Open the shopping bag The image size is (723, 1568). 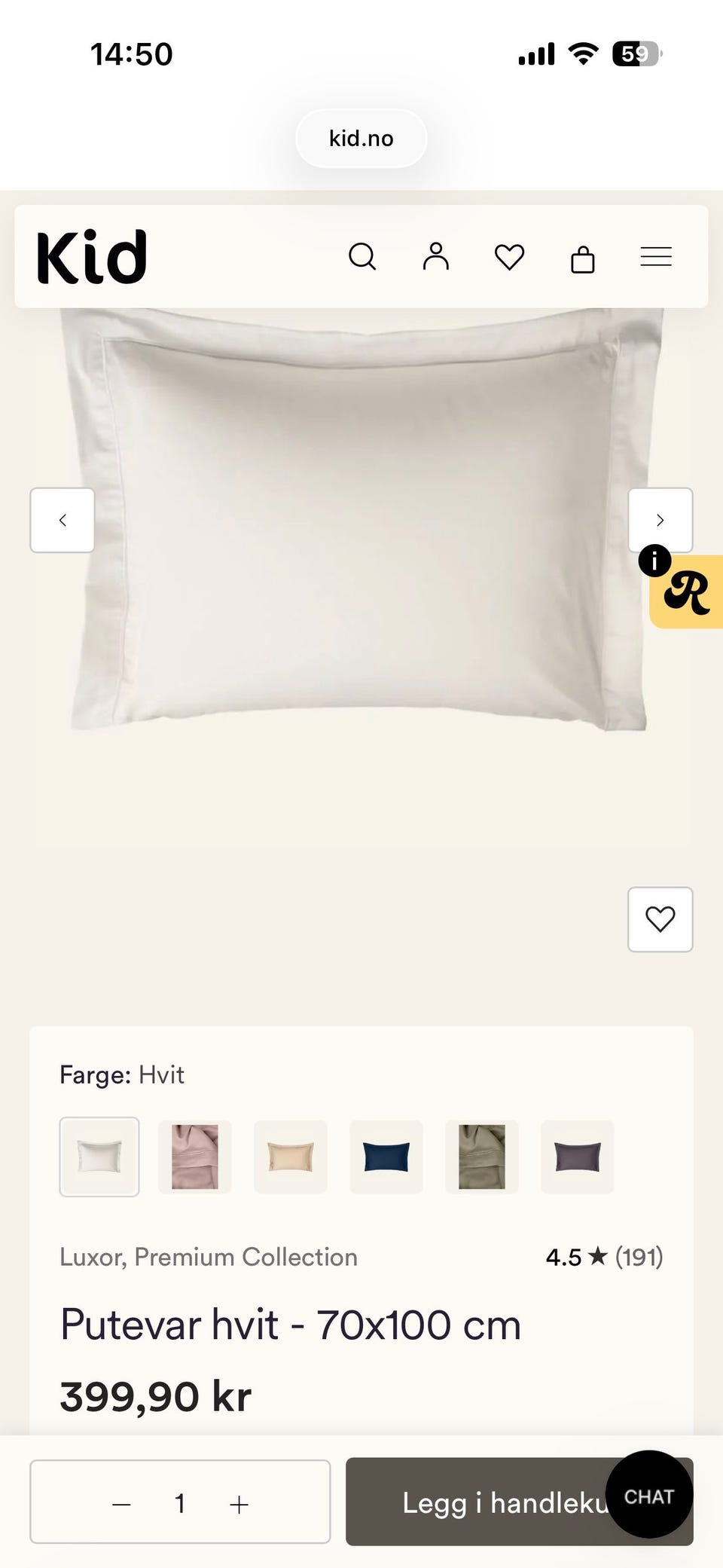pos(583,258)
